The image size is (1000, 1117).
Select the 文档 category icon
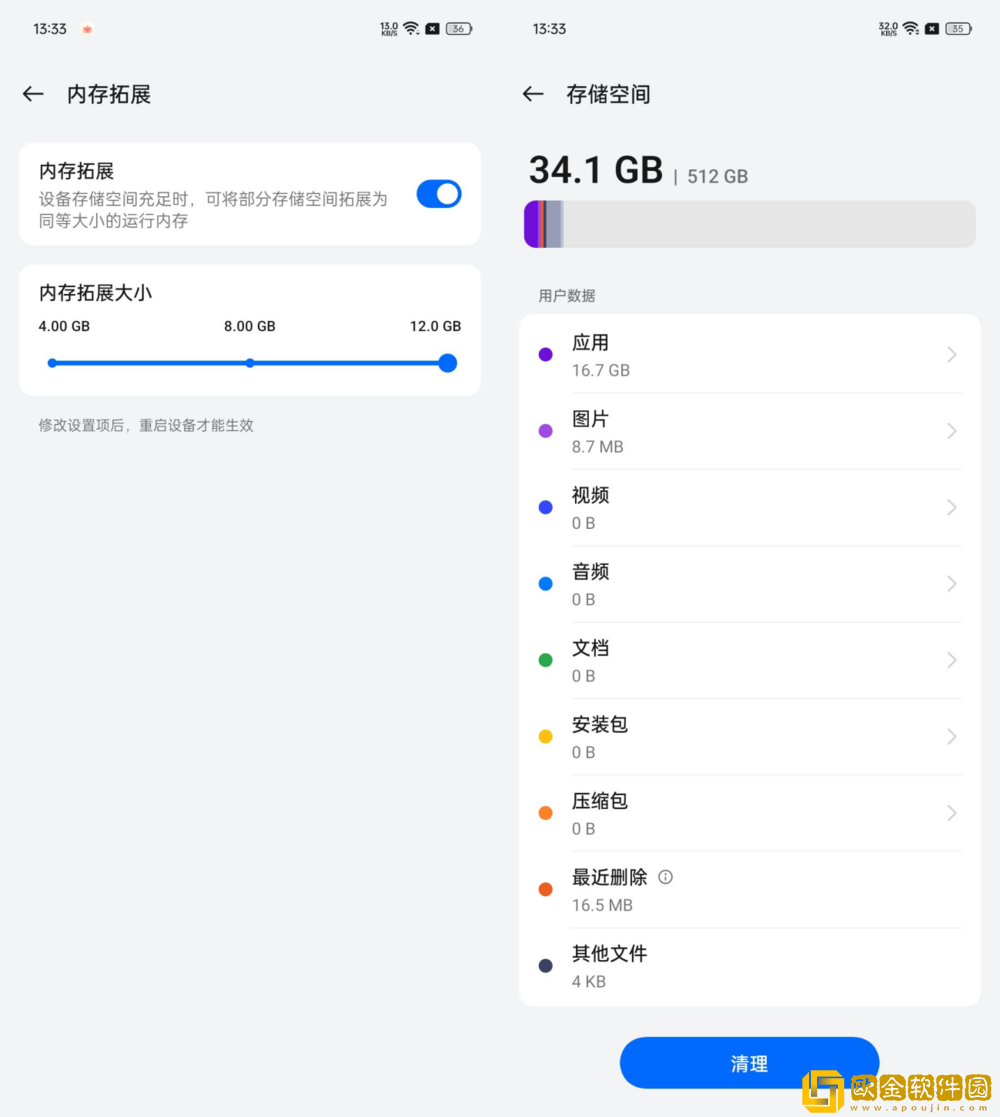point(545,660)
